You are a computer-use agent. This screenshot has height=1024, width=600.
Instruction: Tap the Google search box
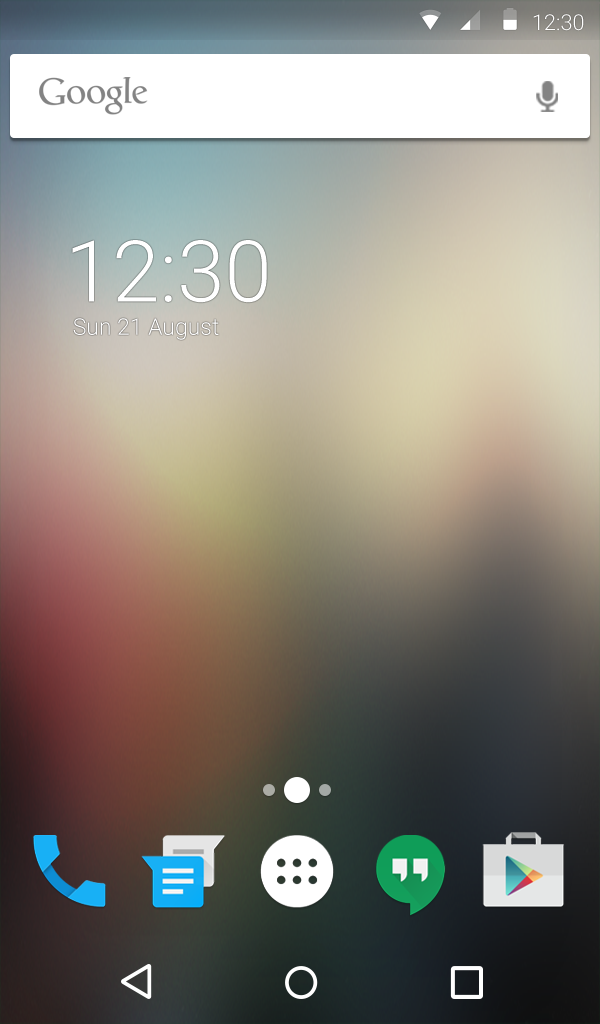(270, 96)
